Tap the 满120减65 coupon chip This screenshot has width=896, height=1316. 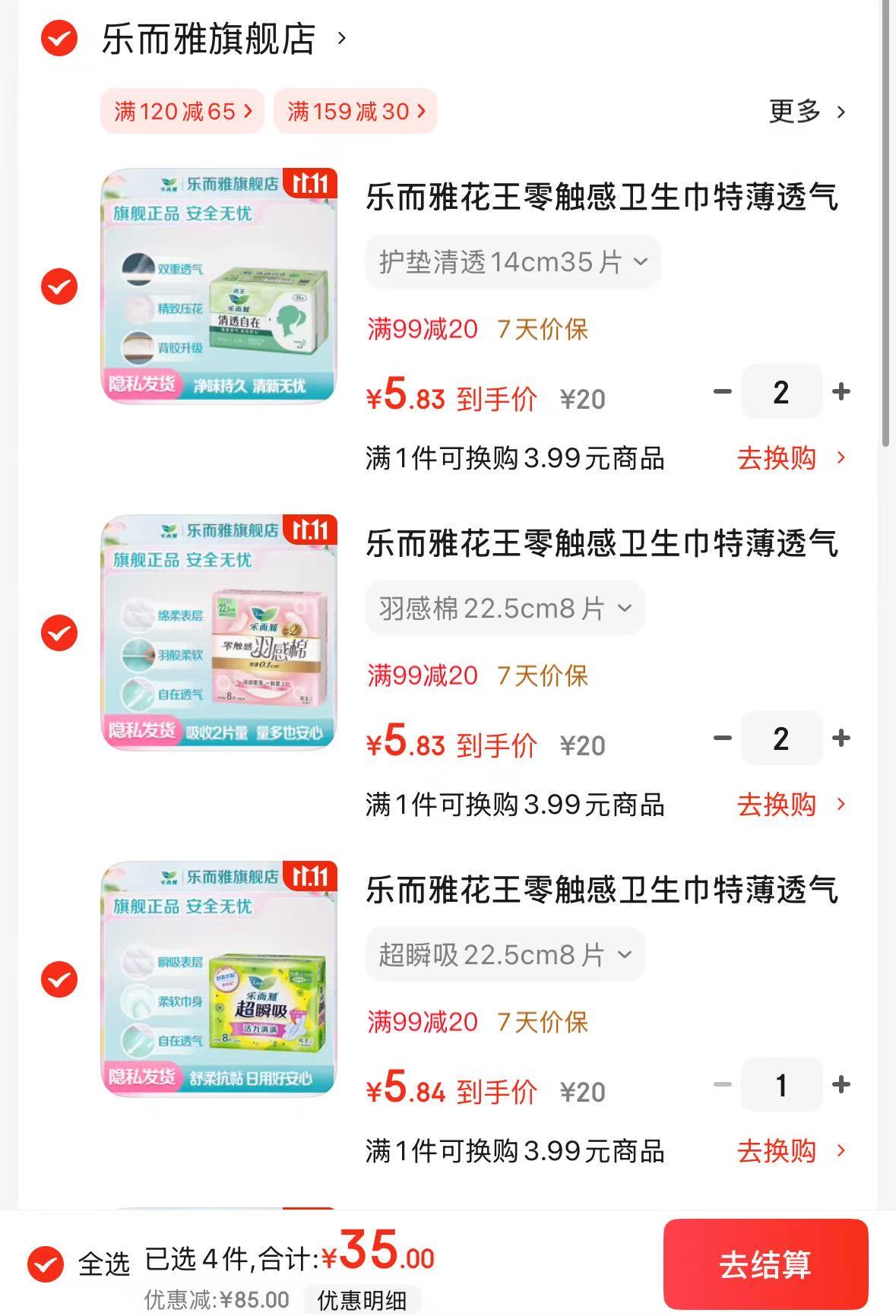point(182,112)
